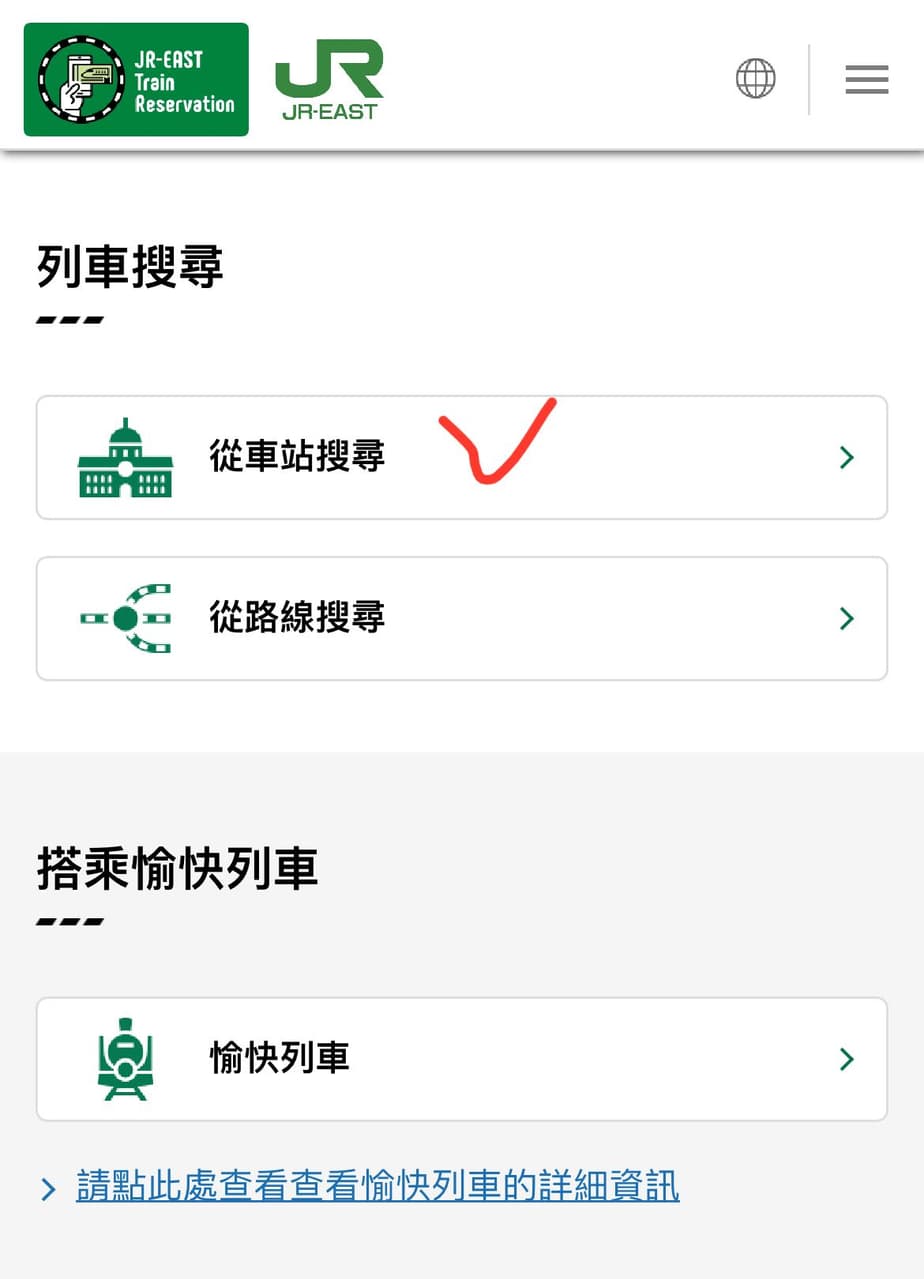Click the blue arrow before the joyful train link
Viewport: 924px width, 1279px height.
pyautogui.click(x=47, y=1189)
